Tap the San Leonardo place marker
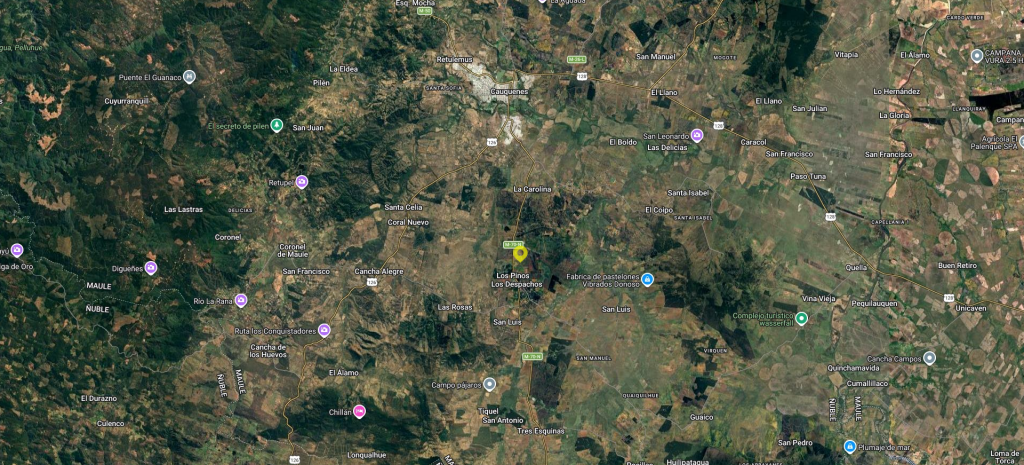The width and height of the screenshot is (1024, 465). click(x=697, y=135)
